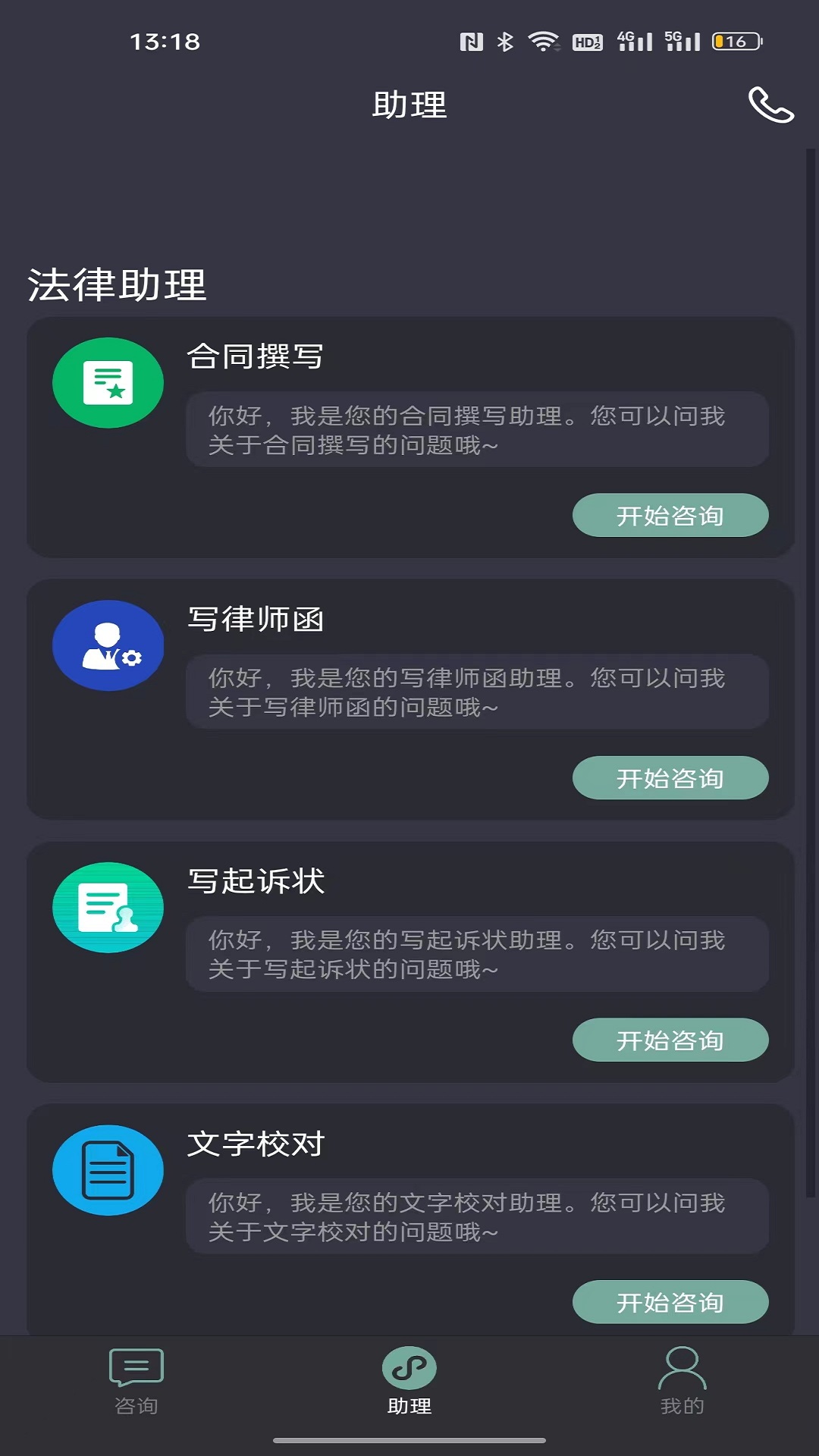The image size is (819, 1456).
Task: Select the 助理 tab
Action: [x=409, y=1382]
